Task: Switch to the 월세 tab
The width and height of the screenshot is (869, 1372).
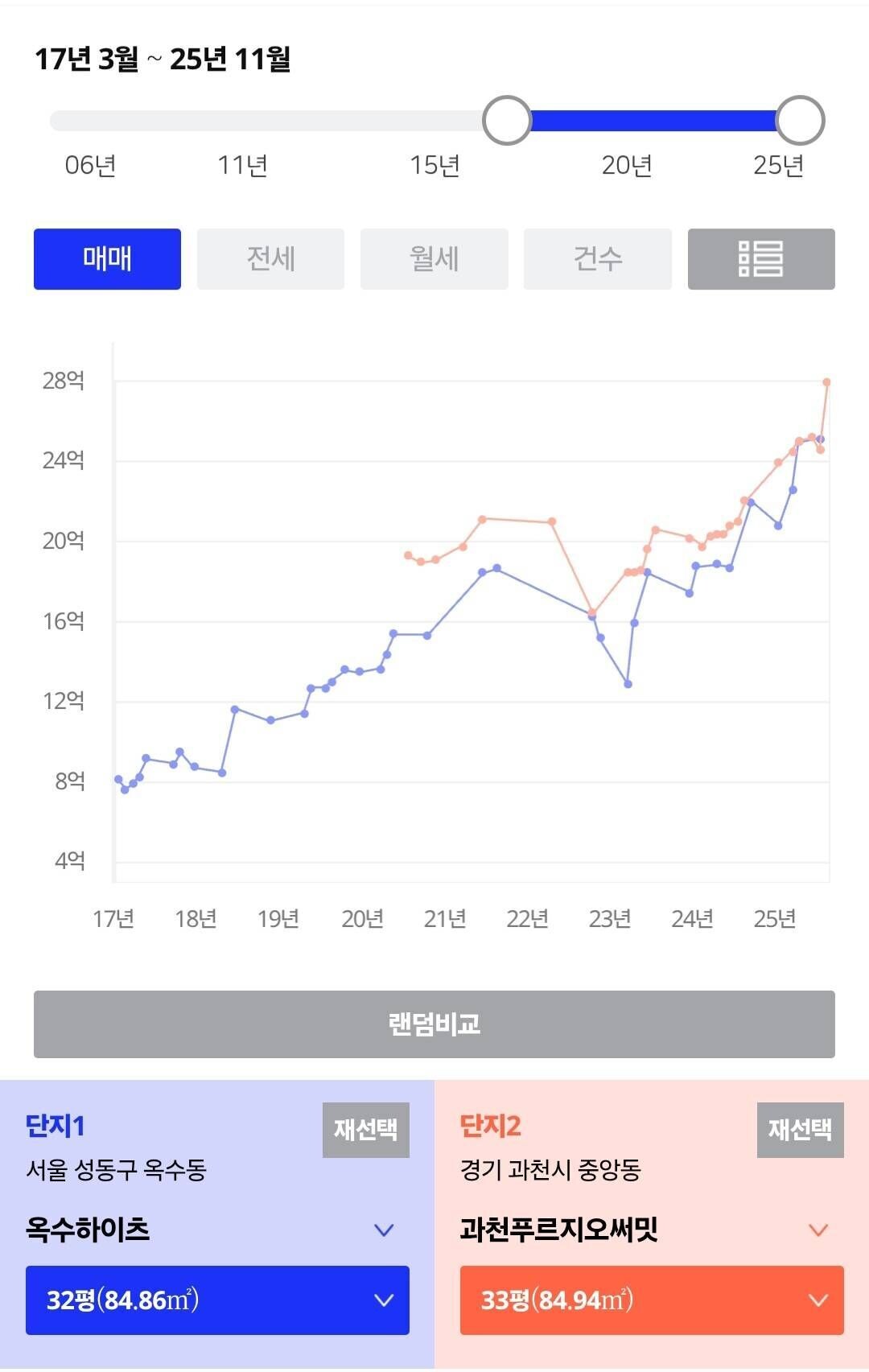Action: [433, 259]
